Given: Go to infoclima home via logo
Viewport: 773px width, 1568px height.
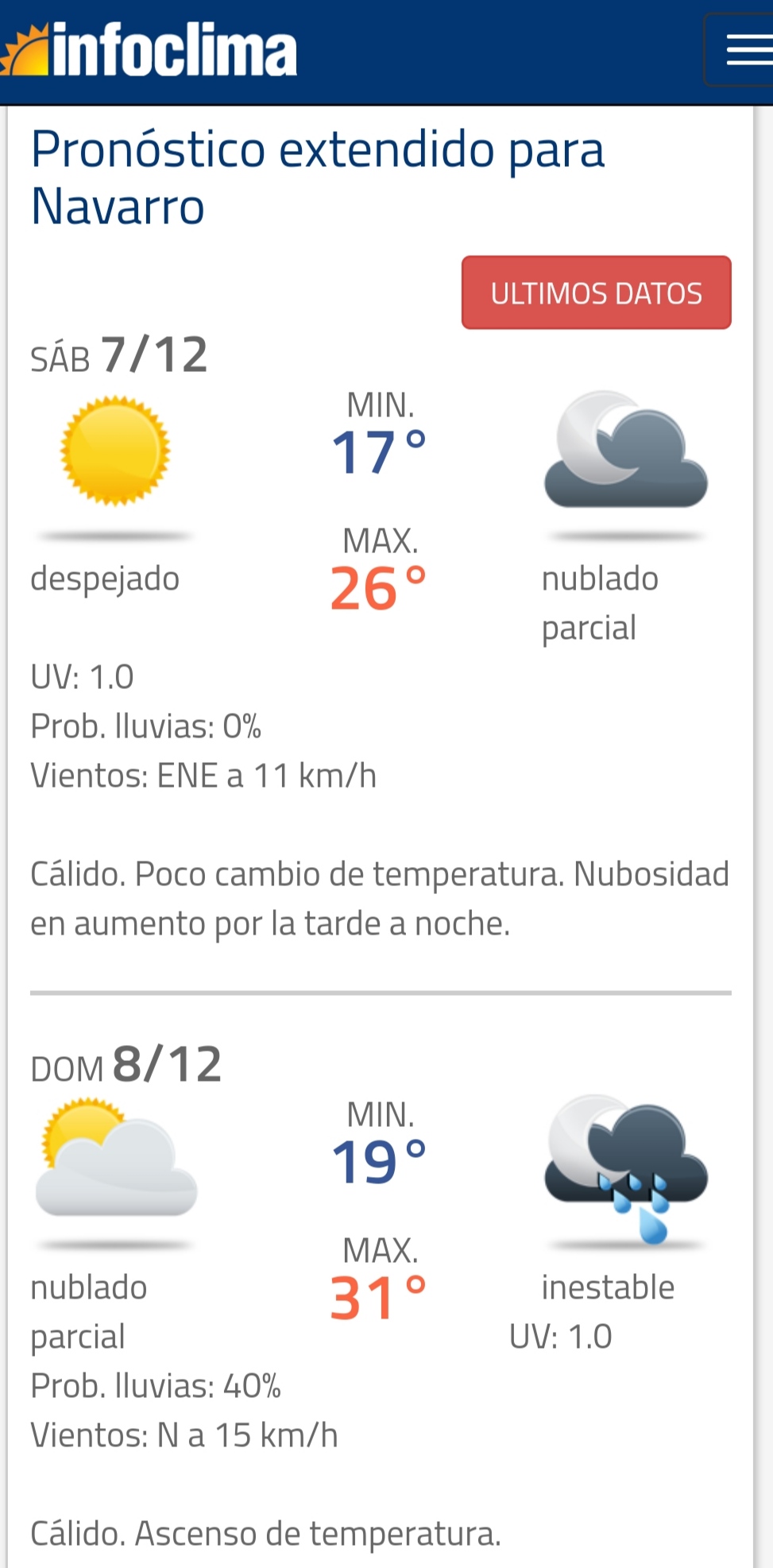Looking at the screenshot, I should [149, 50].
